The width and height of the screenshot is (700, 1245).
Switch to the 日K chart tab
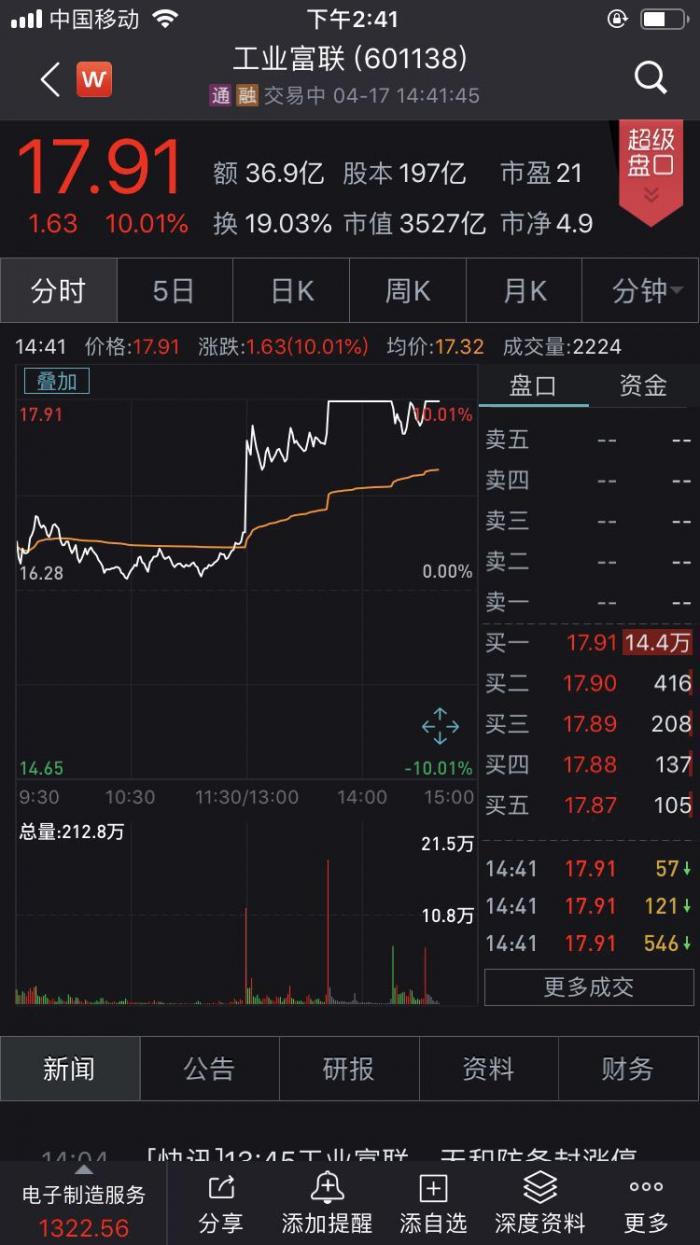(x=291, y=291)
